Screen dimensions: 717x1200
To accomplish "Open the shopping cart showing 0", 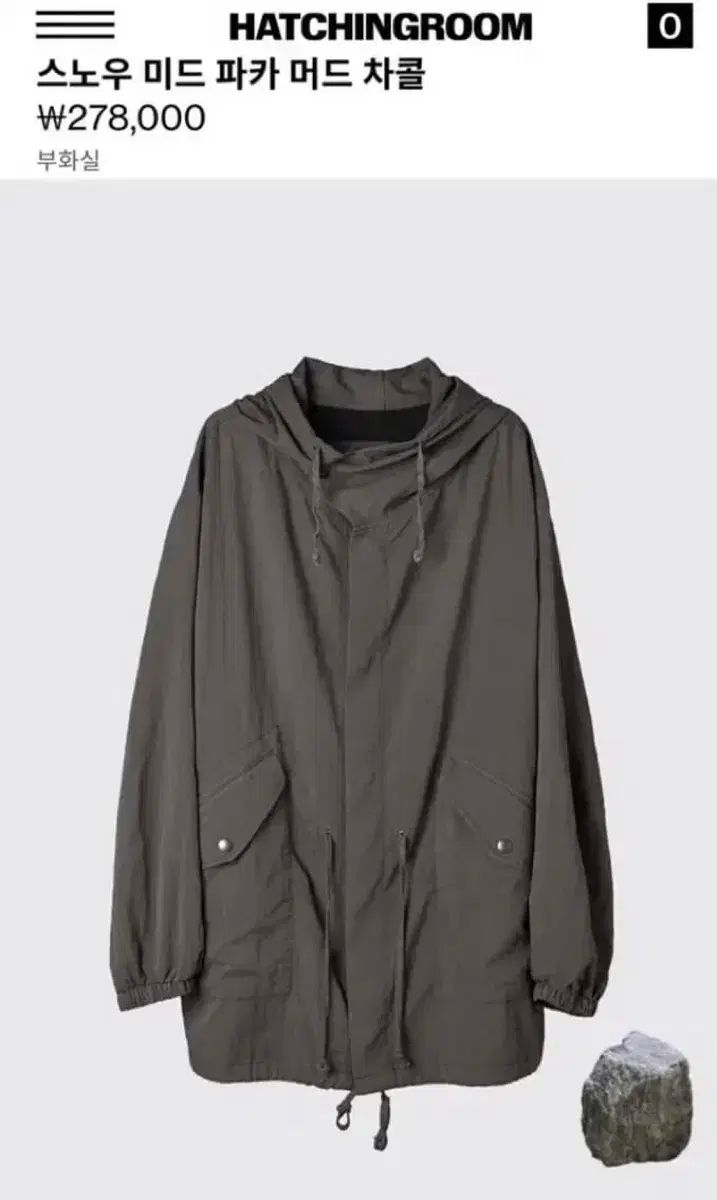I will click(669, 26).
